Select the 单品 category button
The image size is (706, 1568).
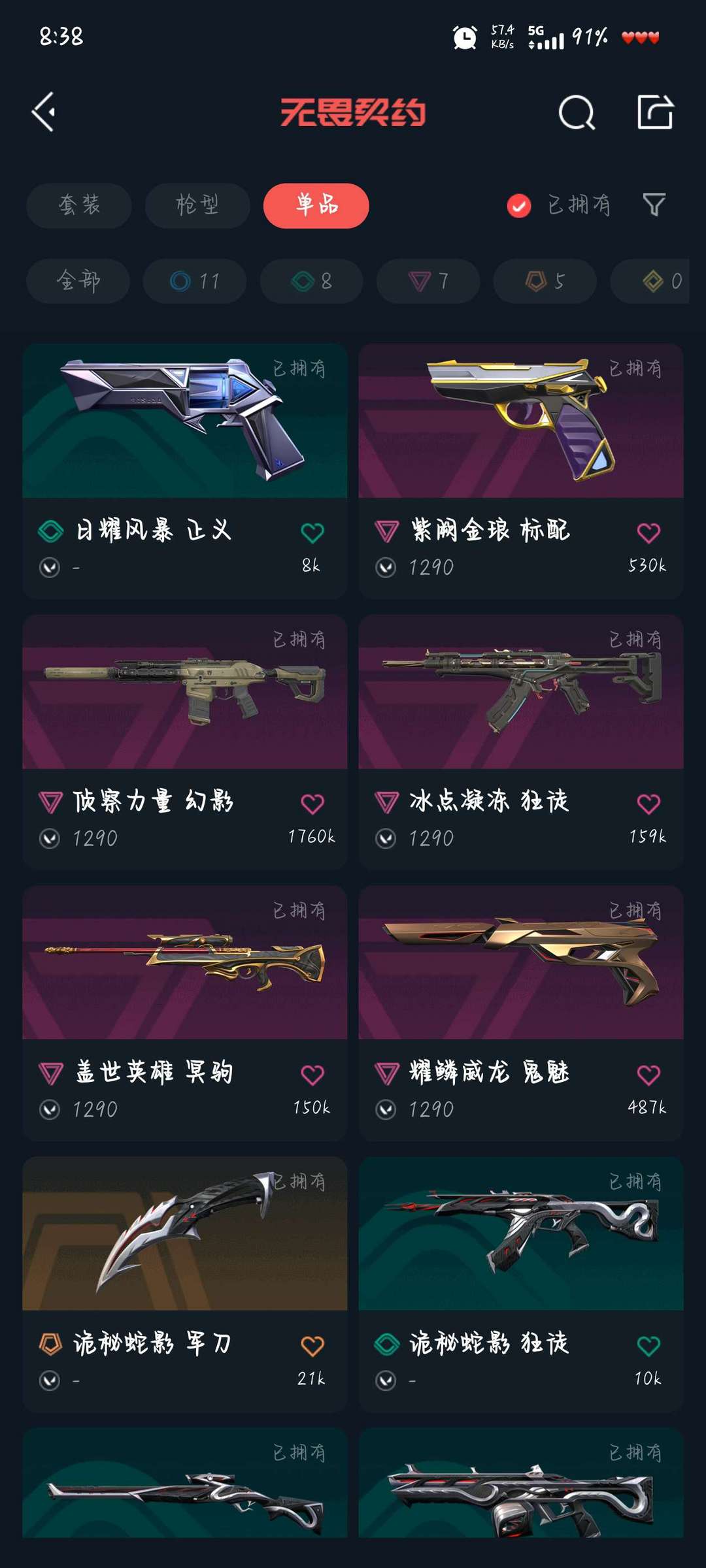pos(316,205)
